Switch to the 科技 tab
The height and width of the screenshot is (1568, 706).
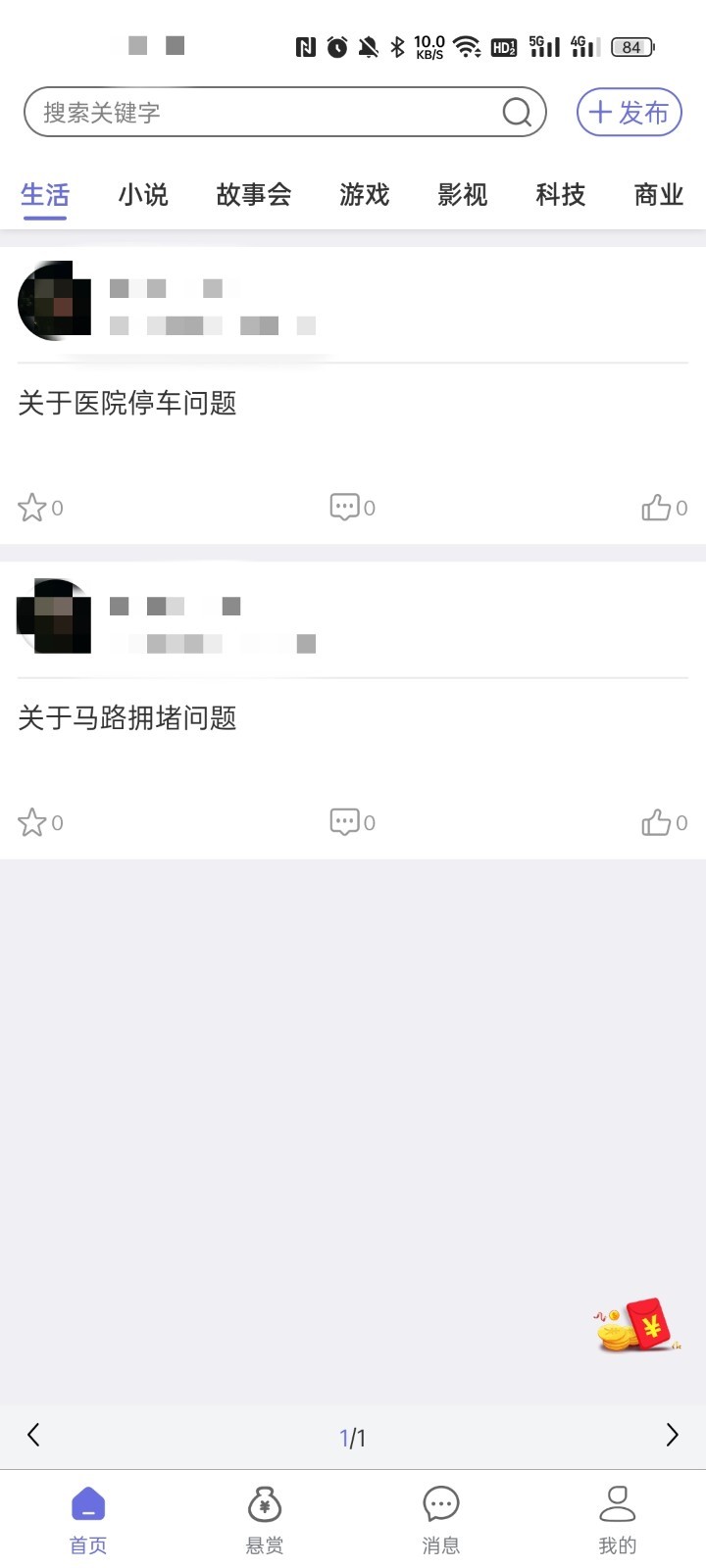(x=560, y=195)
